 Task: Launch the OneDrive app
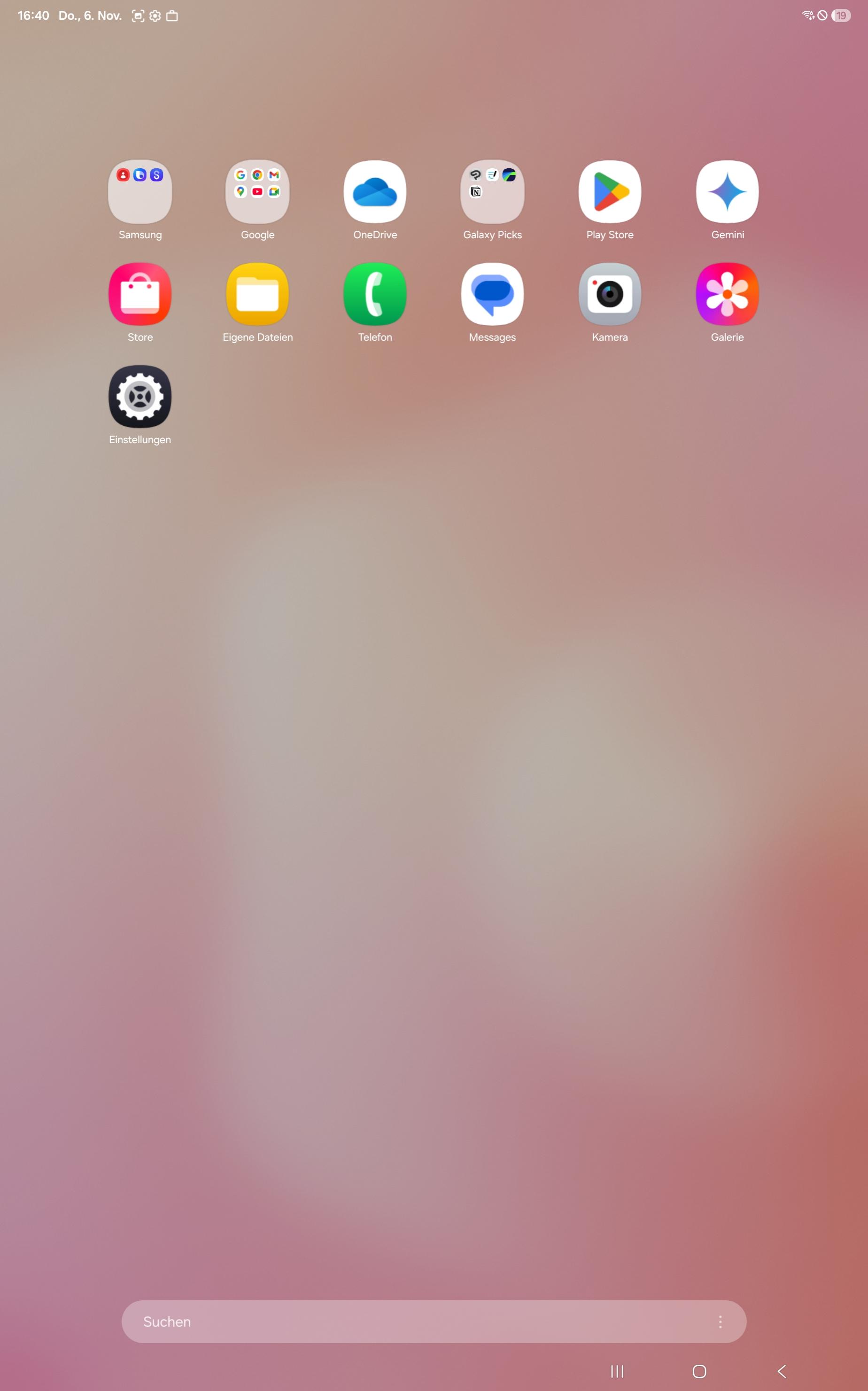pos(375,192)
